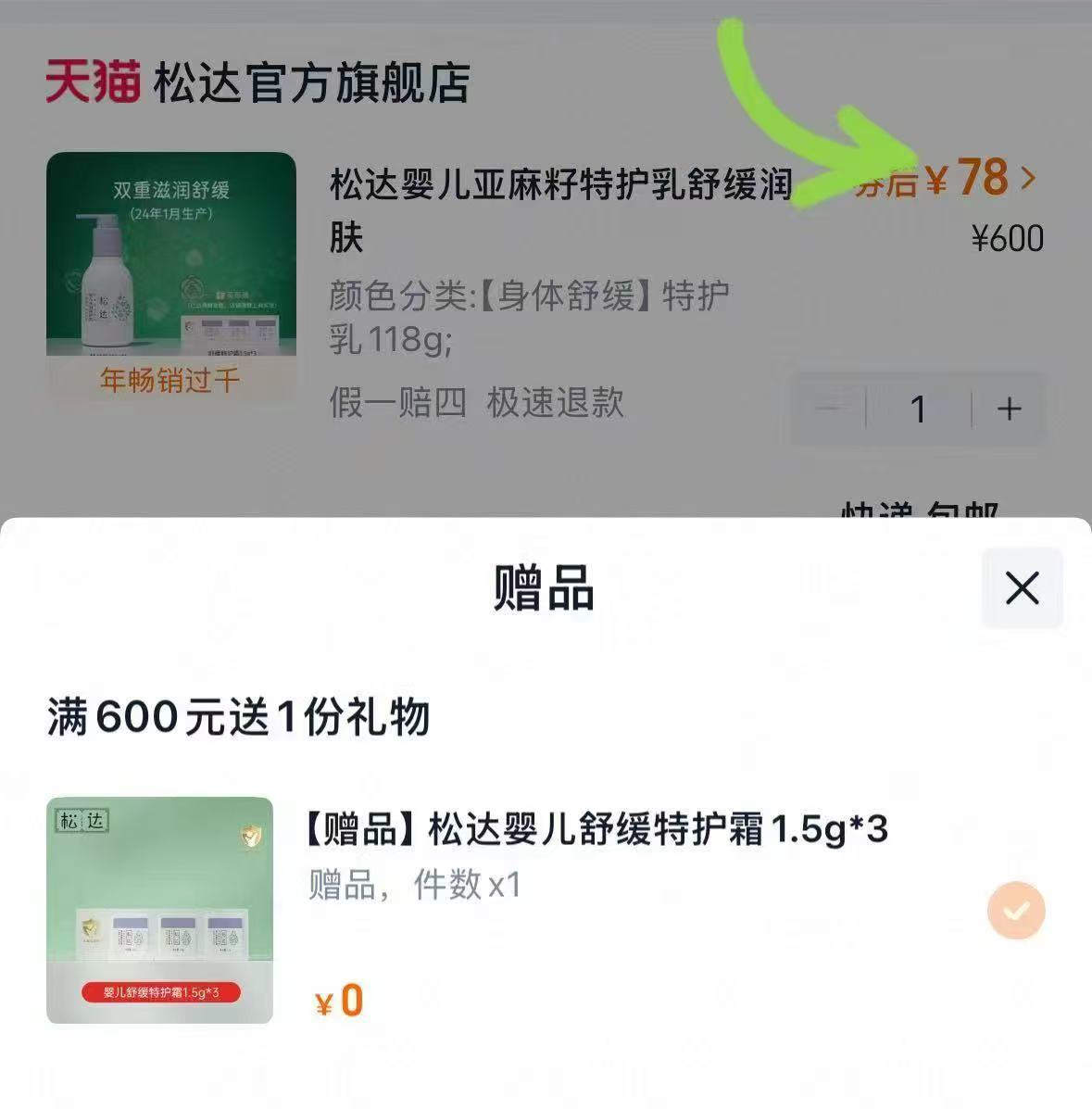Toggle the gift item selection checkmark

[x=1016, y=910]
